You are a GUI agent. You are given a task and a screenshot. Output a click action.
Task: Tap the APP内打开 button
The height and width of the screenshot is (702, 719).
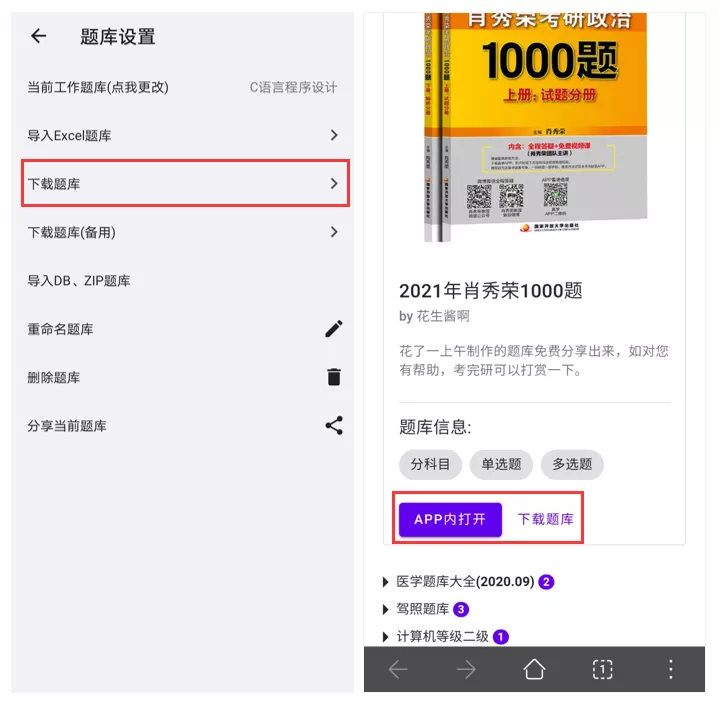point(450,519)
